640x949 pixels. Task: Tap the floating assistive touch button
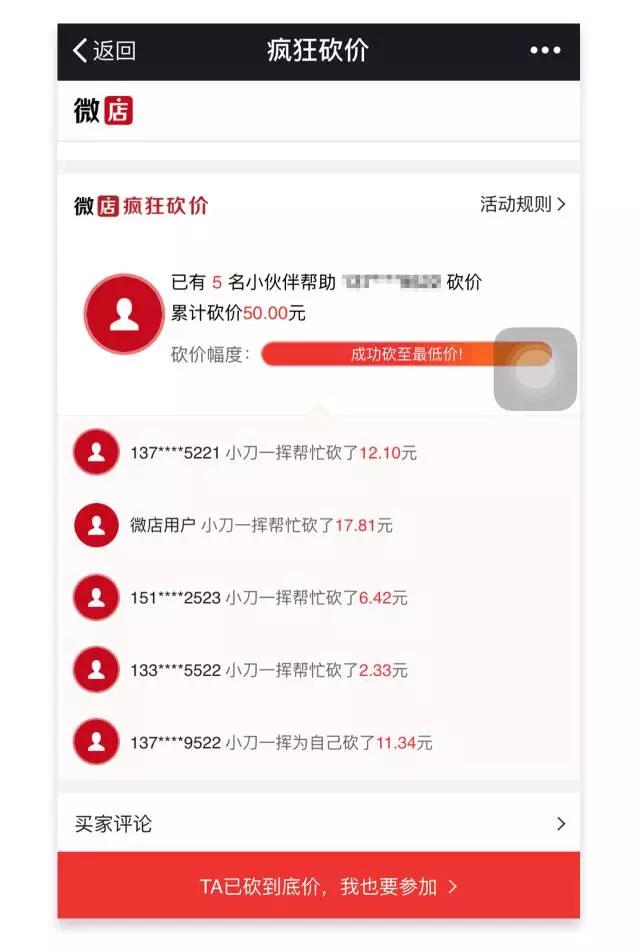tap(535, 369)
